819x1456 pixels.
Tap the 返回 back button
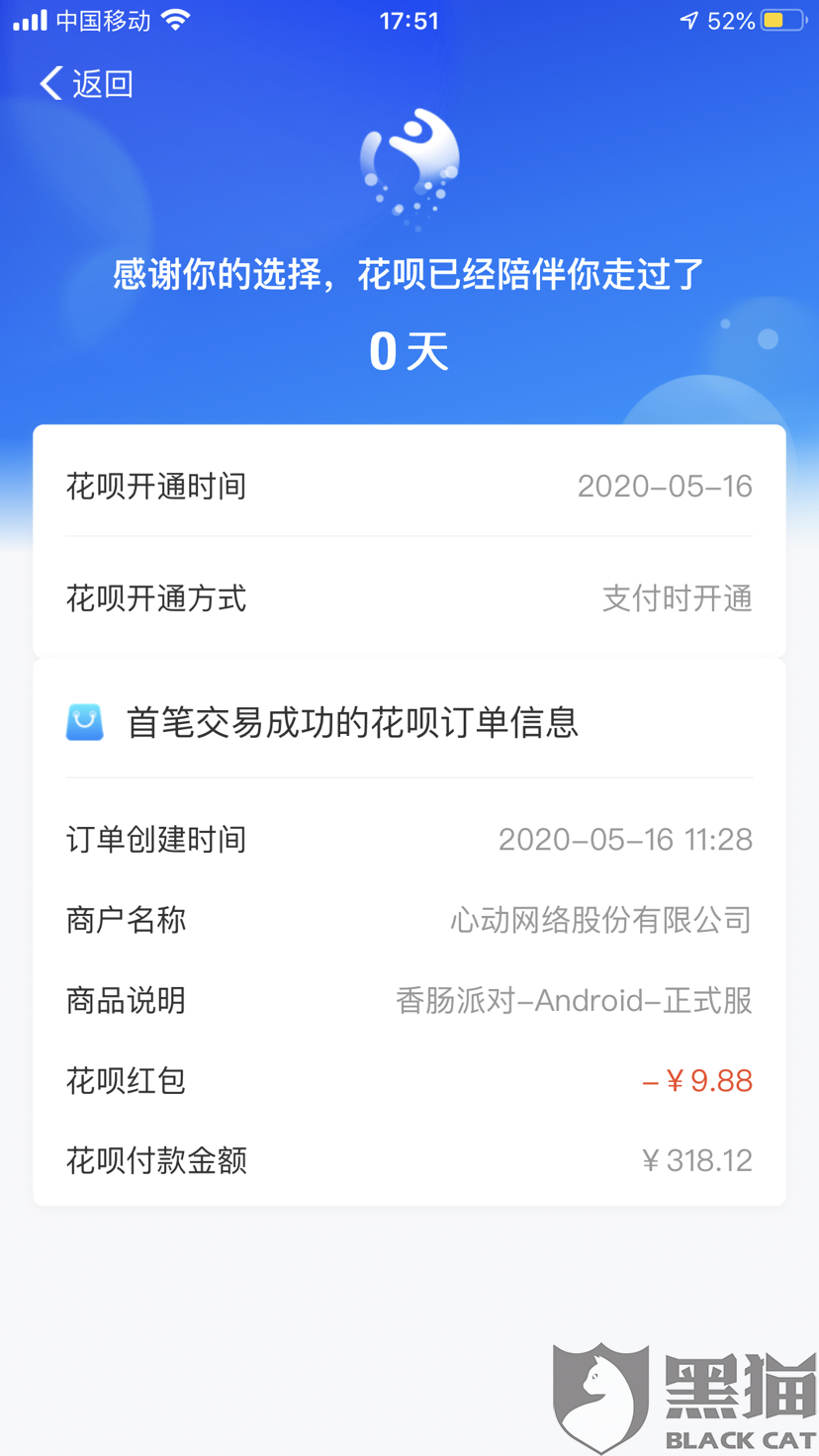point(86,83)
